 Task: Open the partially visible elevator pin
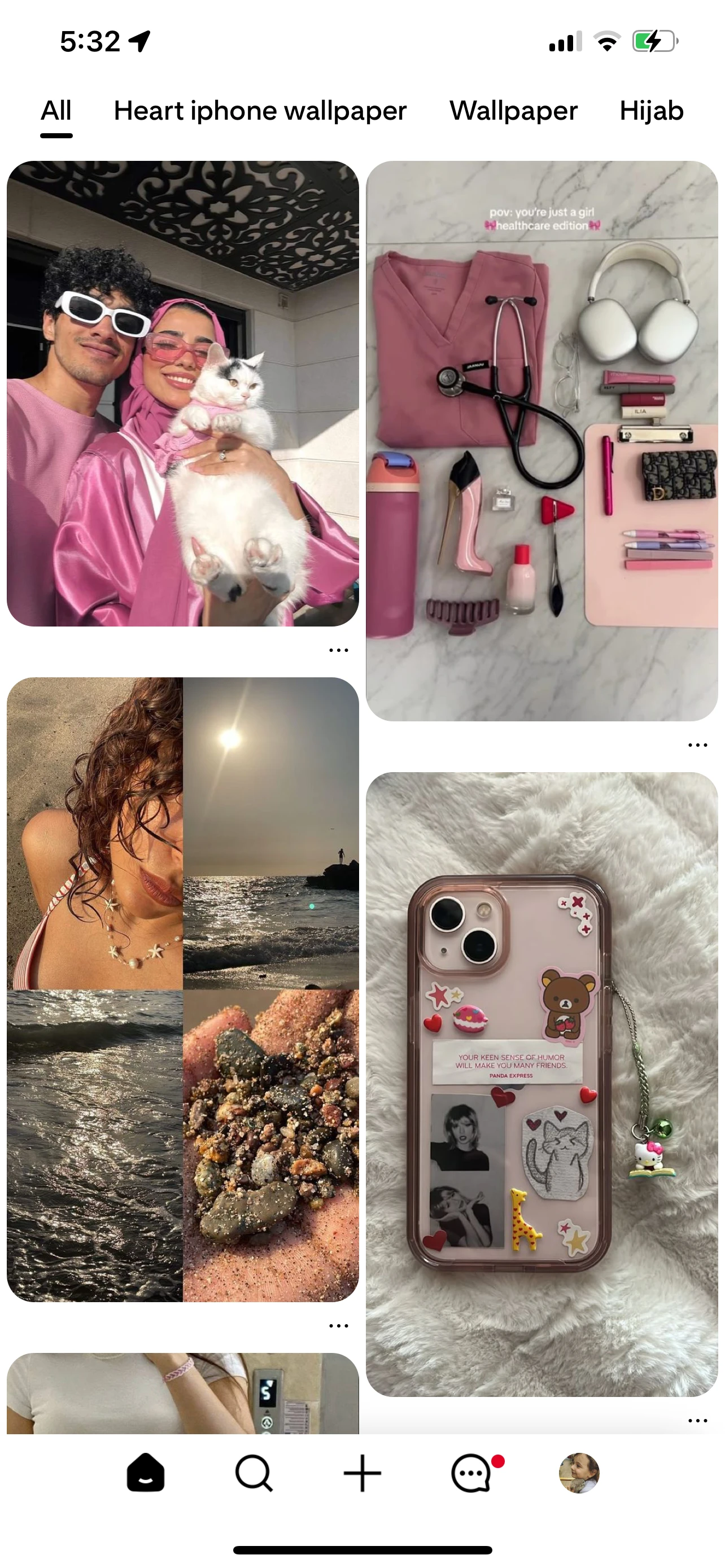click(x=182, y=1394)
